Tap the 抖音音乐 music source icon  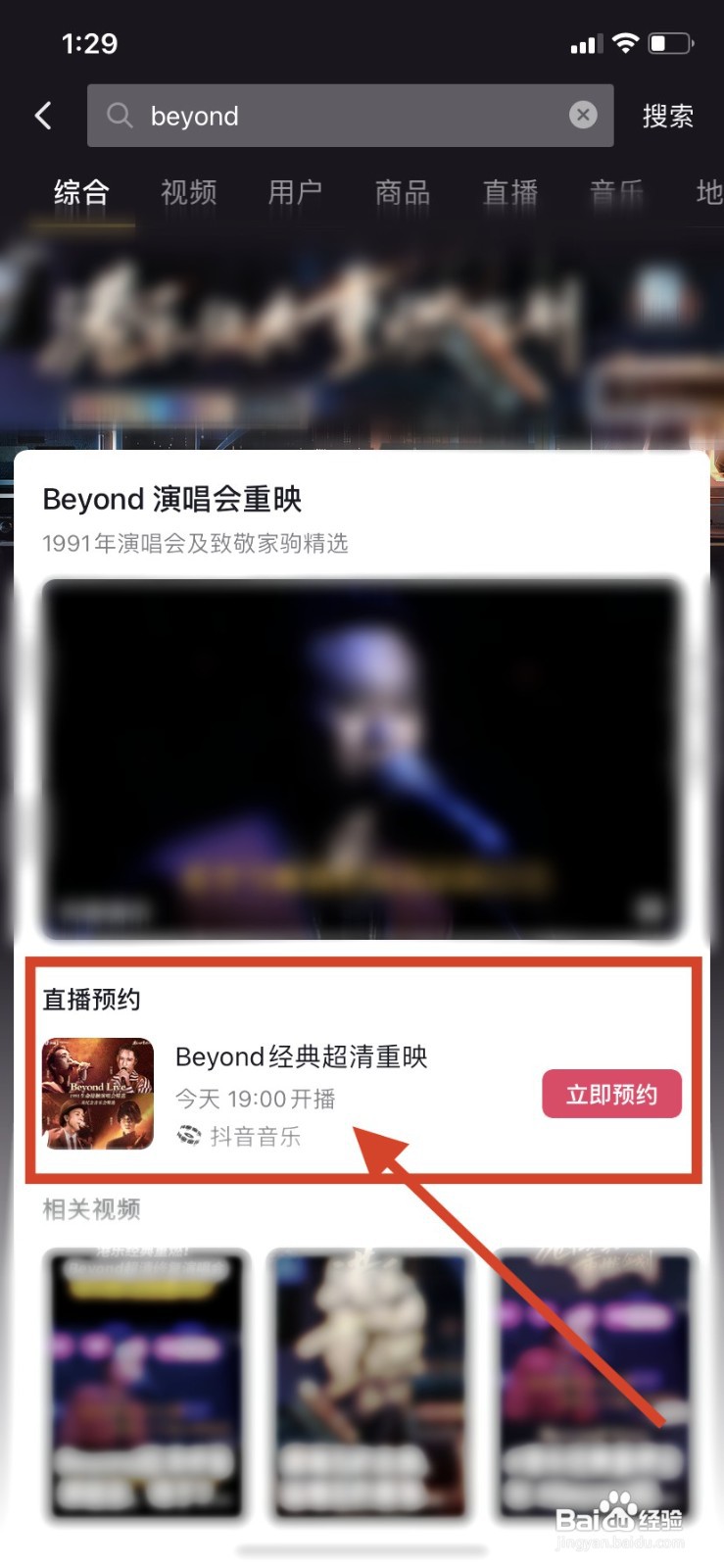click(x=185, y=1137)
